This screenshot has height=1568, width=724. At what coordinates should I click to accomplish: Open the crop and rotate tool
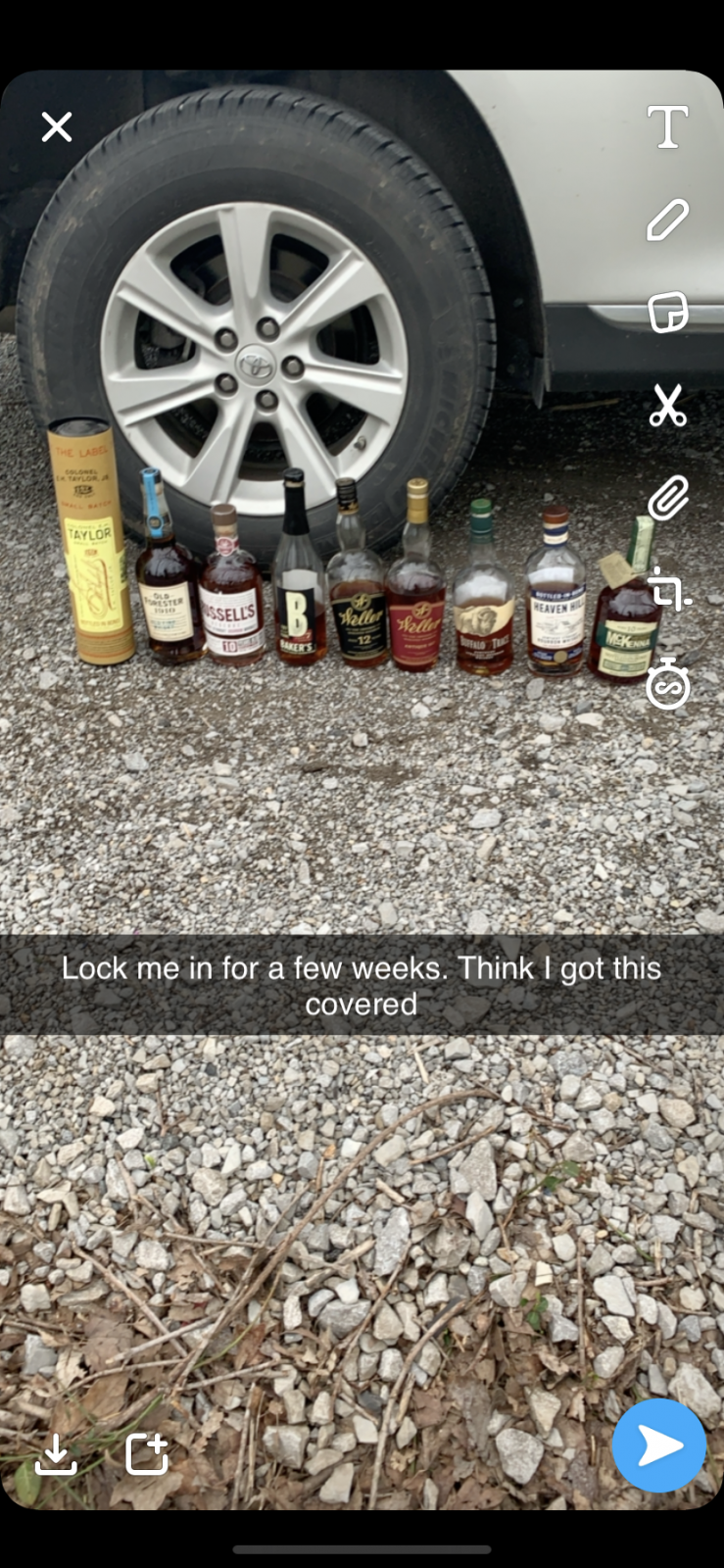669,590
